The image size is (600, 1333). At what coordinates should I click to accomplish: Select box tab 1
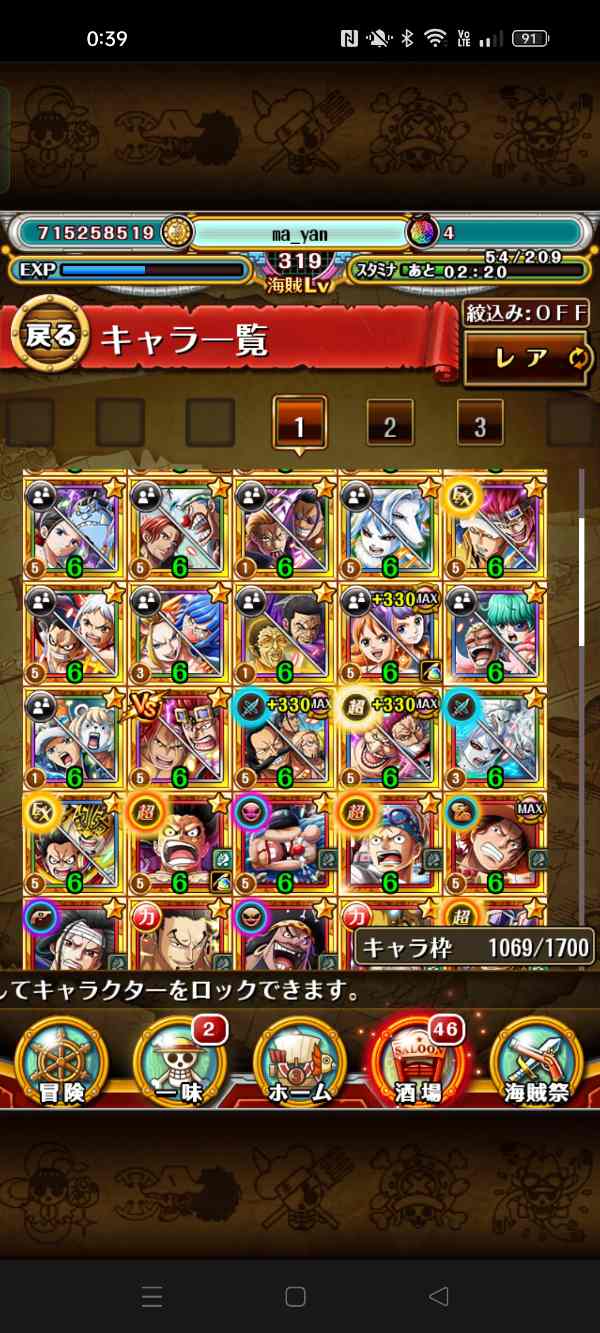[298, 424]
